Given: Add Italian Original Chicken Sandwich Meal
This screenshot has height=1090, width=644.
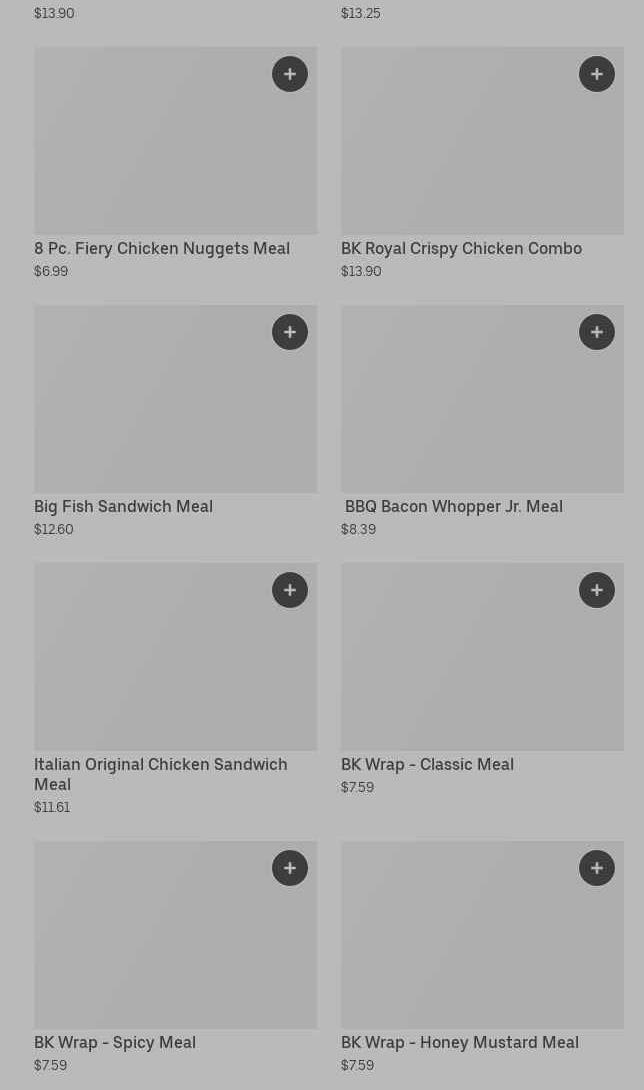Looking at the screenshot, I should [290, 590].
